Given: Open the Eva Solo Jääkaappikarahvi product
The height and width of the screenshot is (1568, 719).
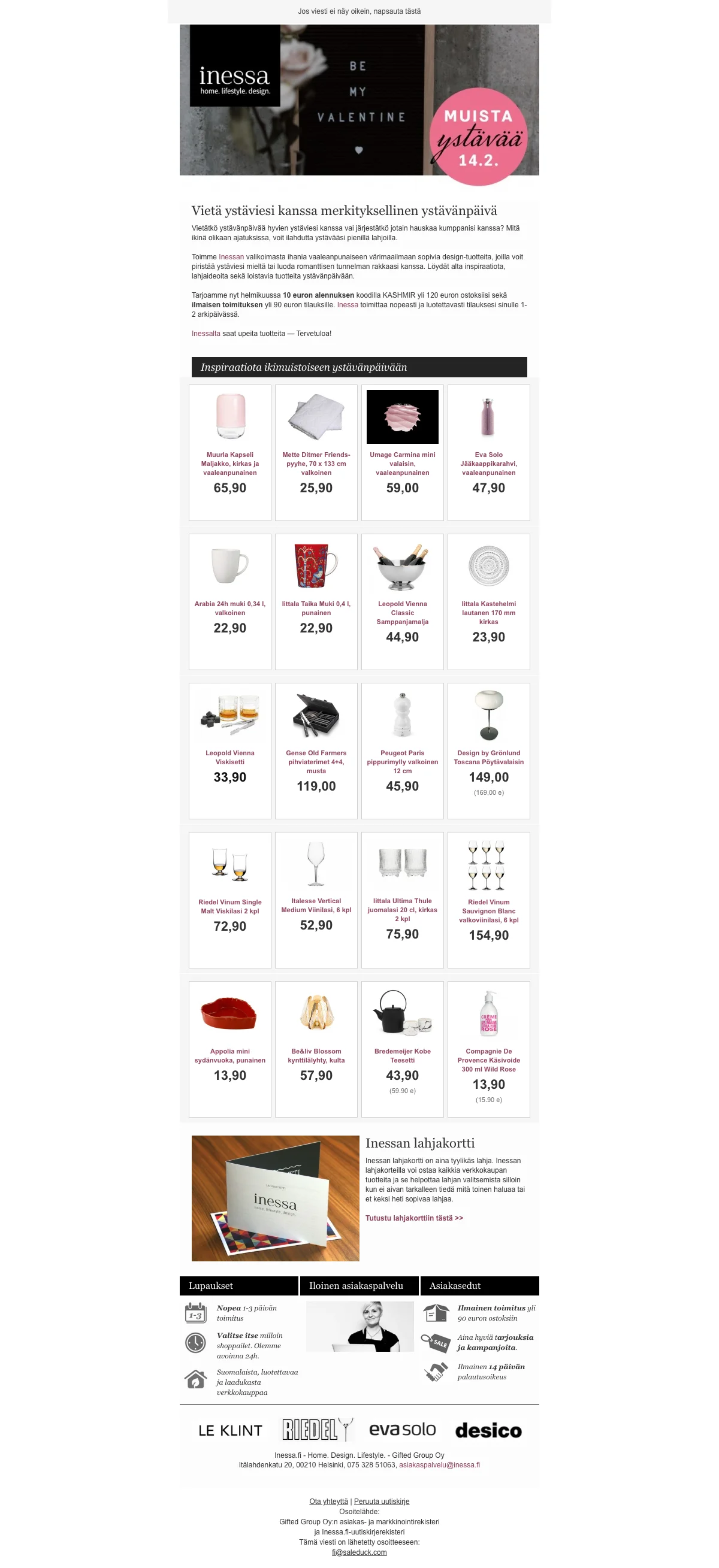Looking at the screenshot, I should click(x=488, y=463).
